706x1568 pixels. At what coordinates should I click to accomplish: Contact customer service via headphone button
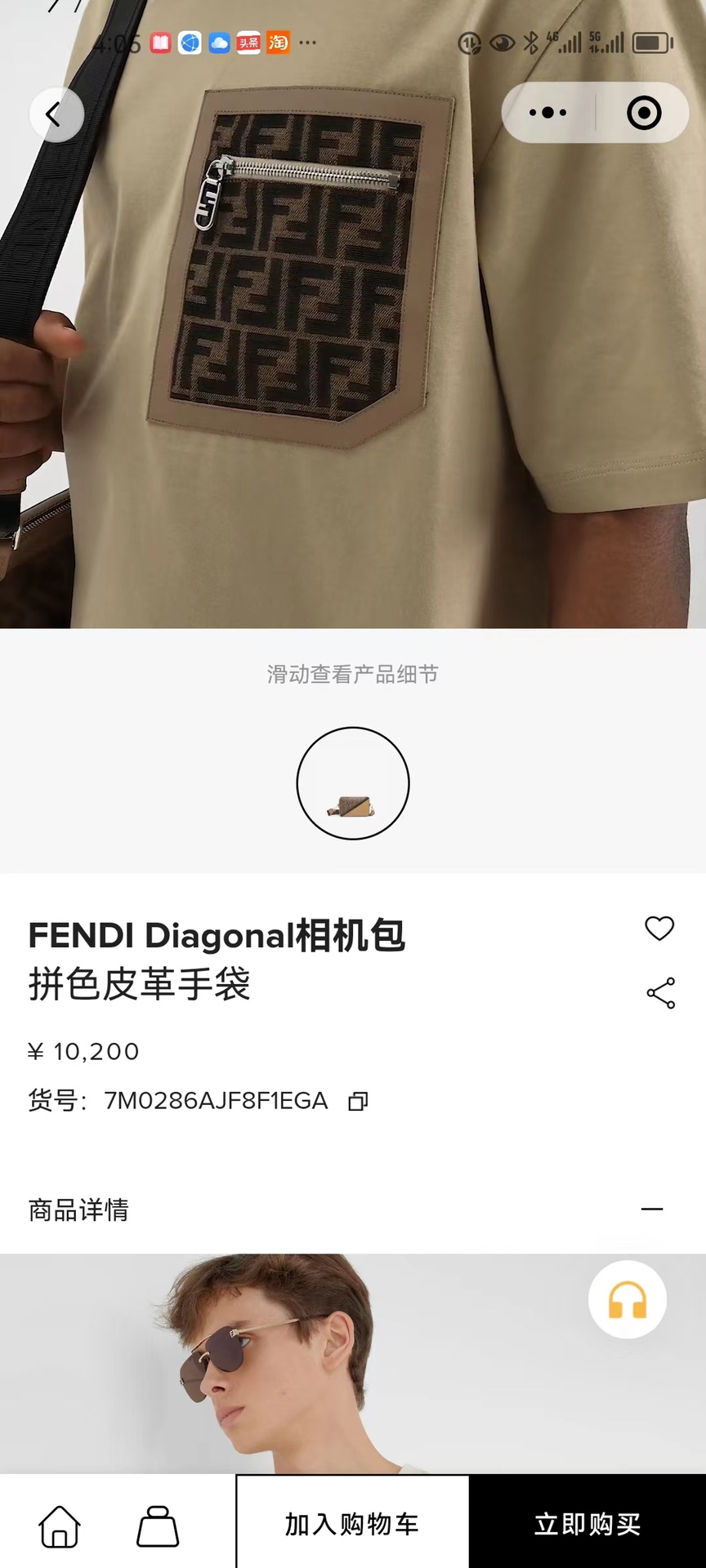point(628,1299)
